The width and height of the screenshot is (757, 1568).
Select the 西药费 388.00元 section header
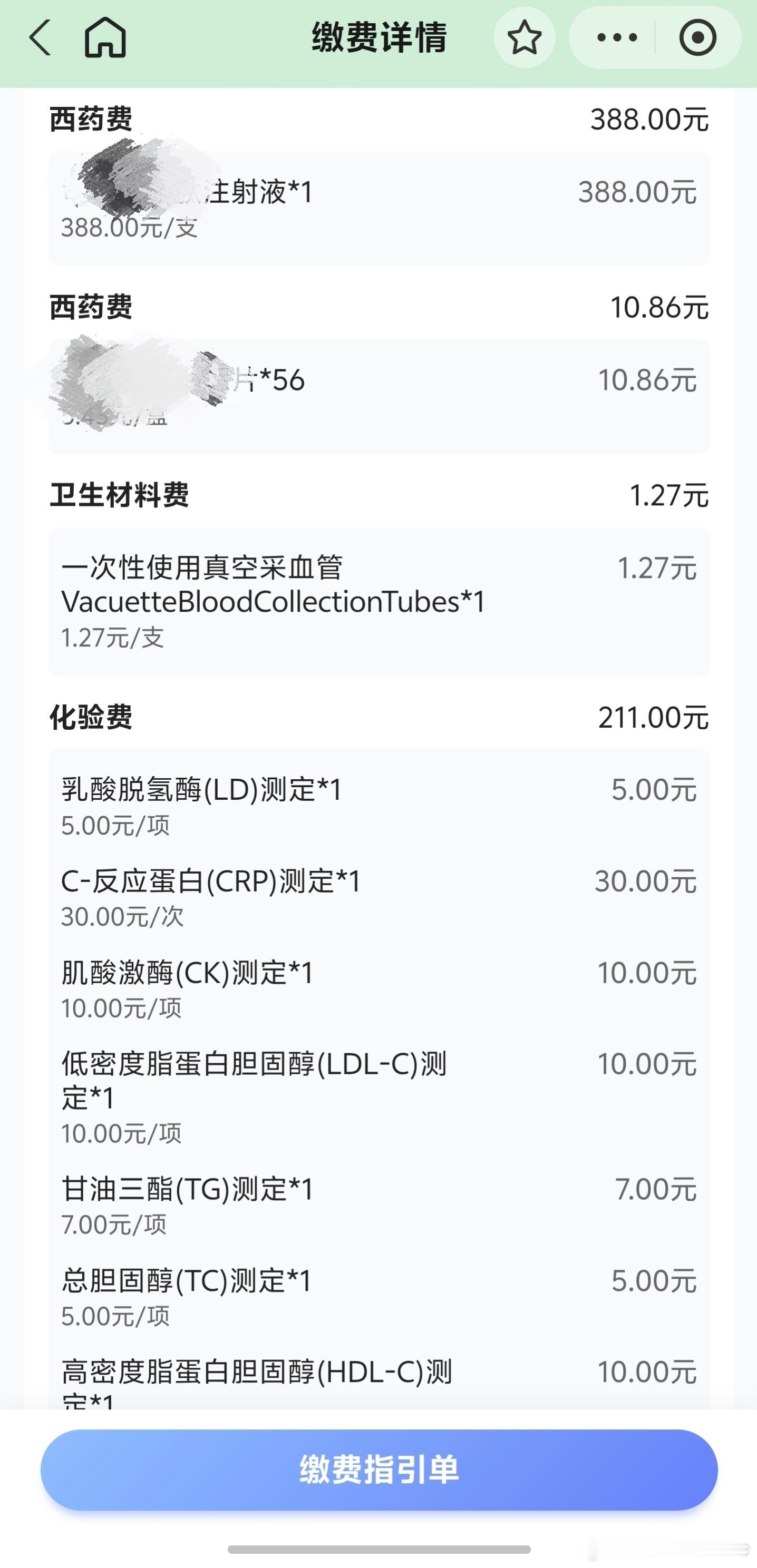coord(377,120)
